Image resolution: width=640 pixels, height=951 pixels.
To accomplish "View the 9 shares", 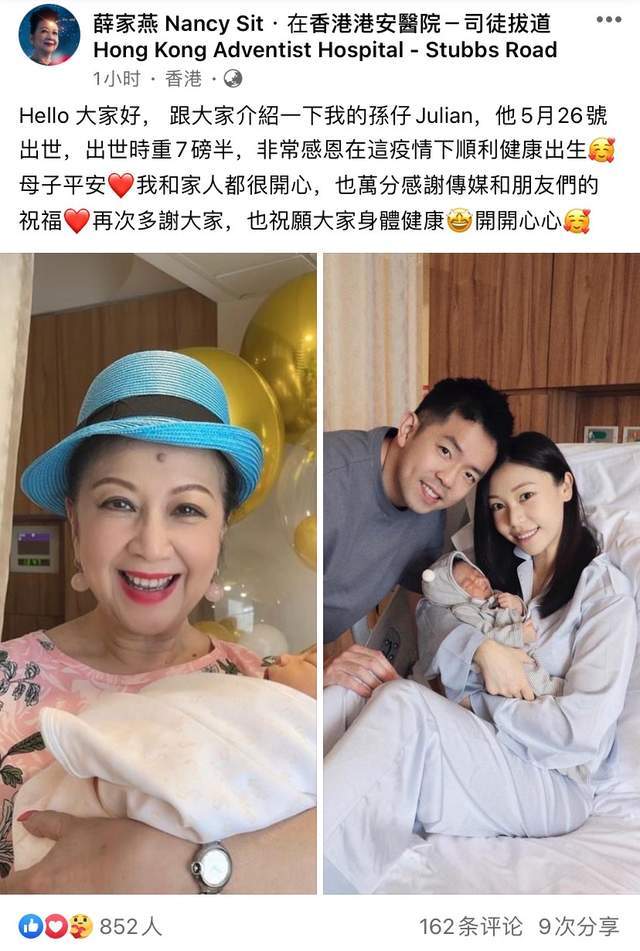I will point(578,927).
